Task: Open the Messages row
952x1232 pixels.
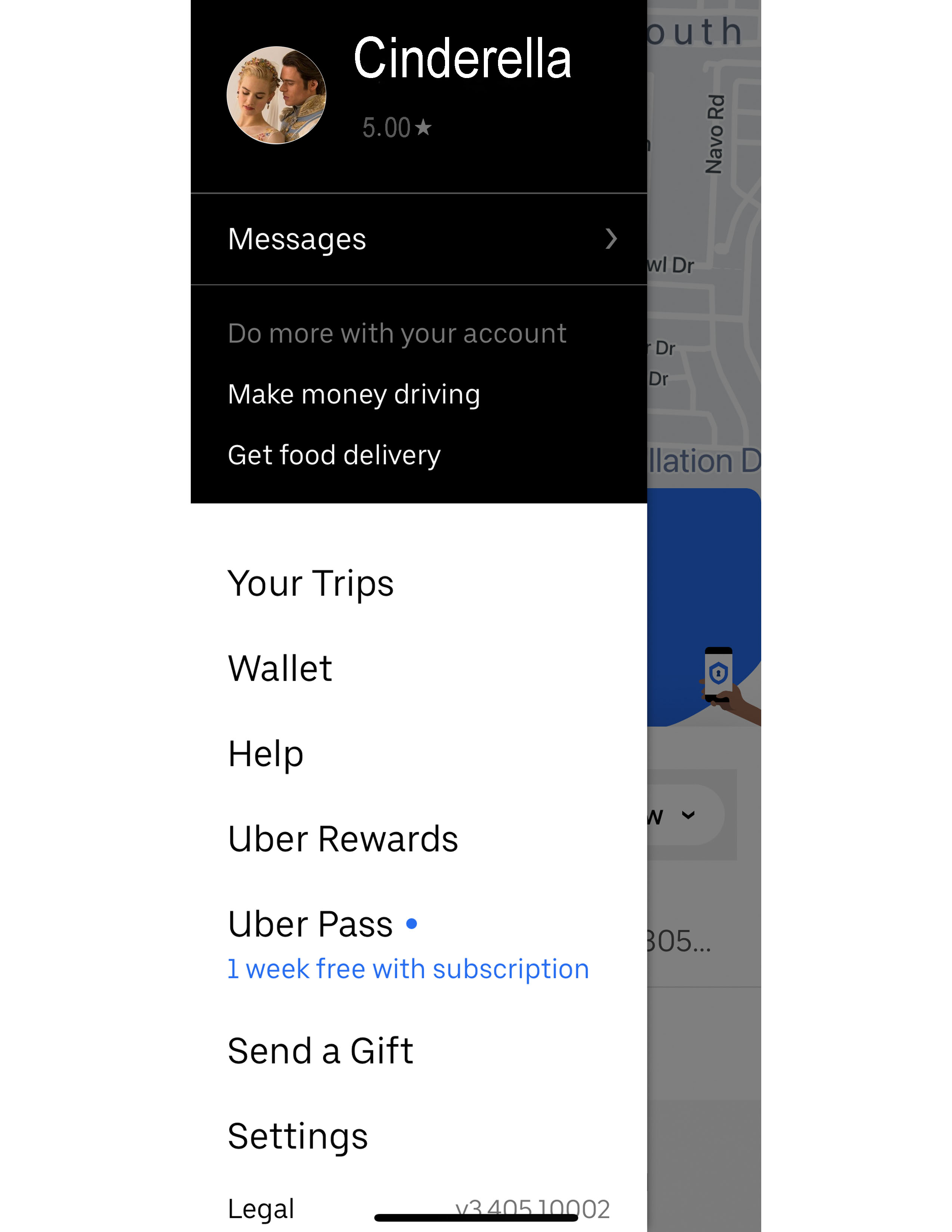Action: point(419,239)
